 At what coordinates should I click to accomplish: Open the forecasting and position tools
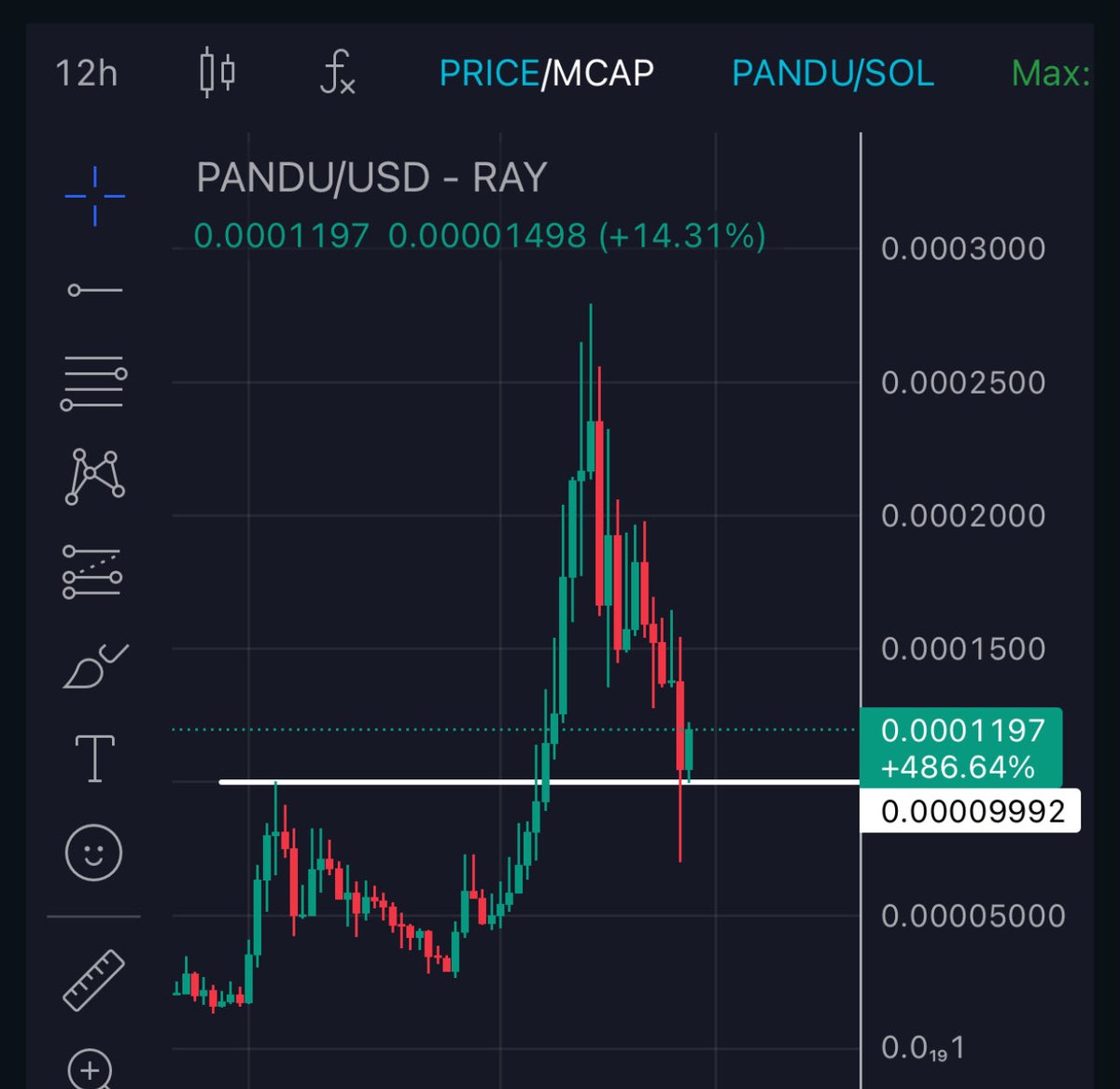pos(92,572)
